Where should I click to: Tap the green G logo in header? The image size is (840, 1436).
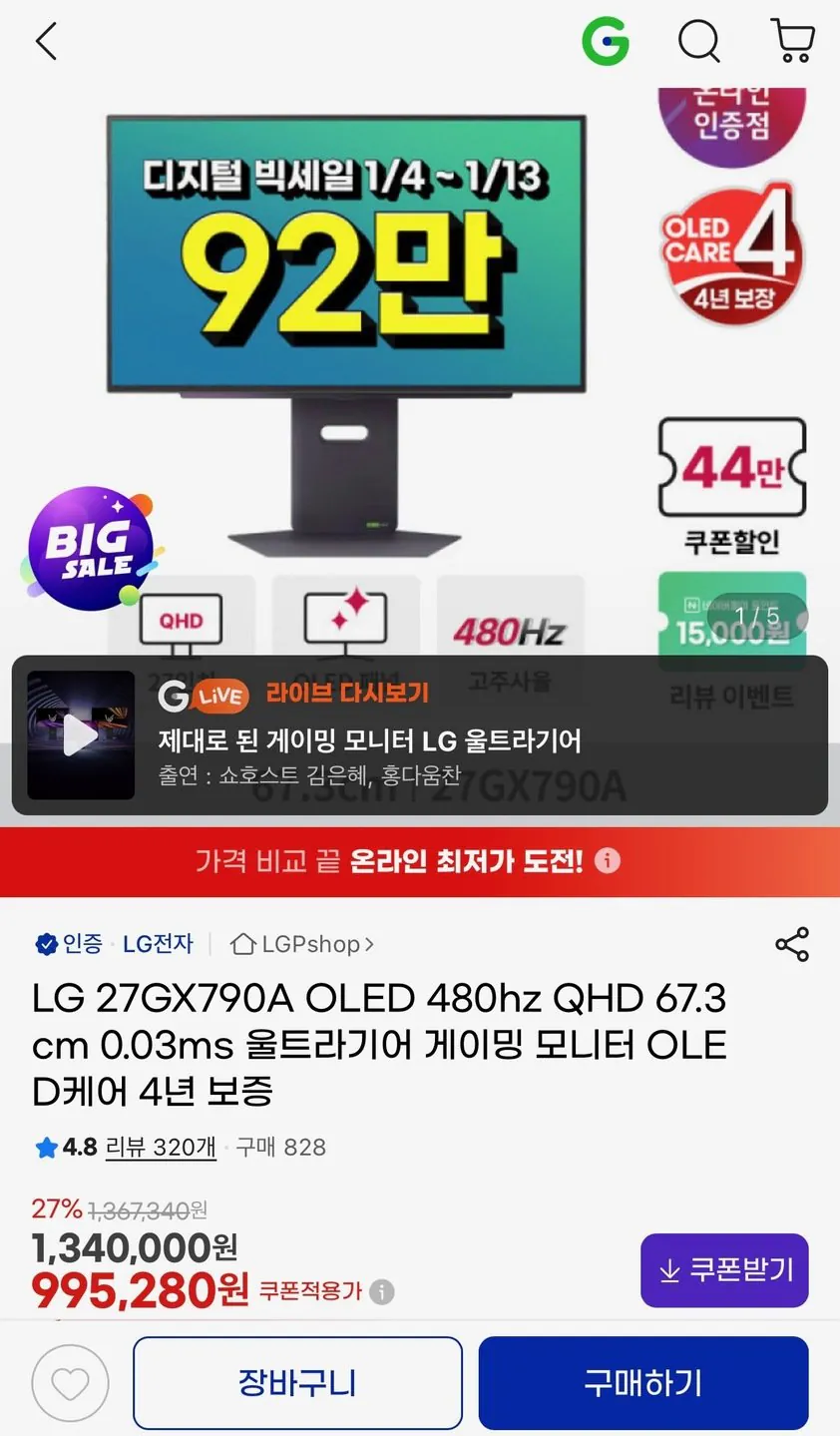click(606, 42)
